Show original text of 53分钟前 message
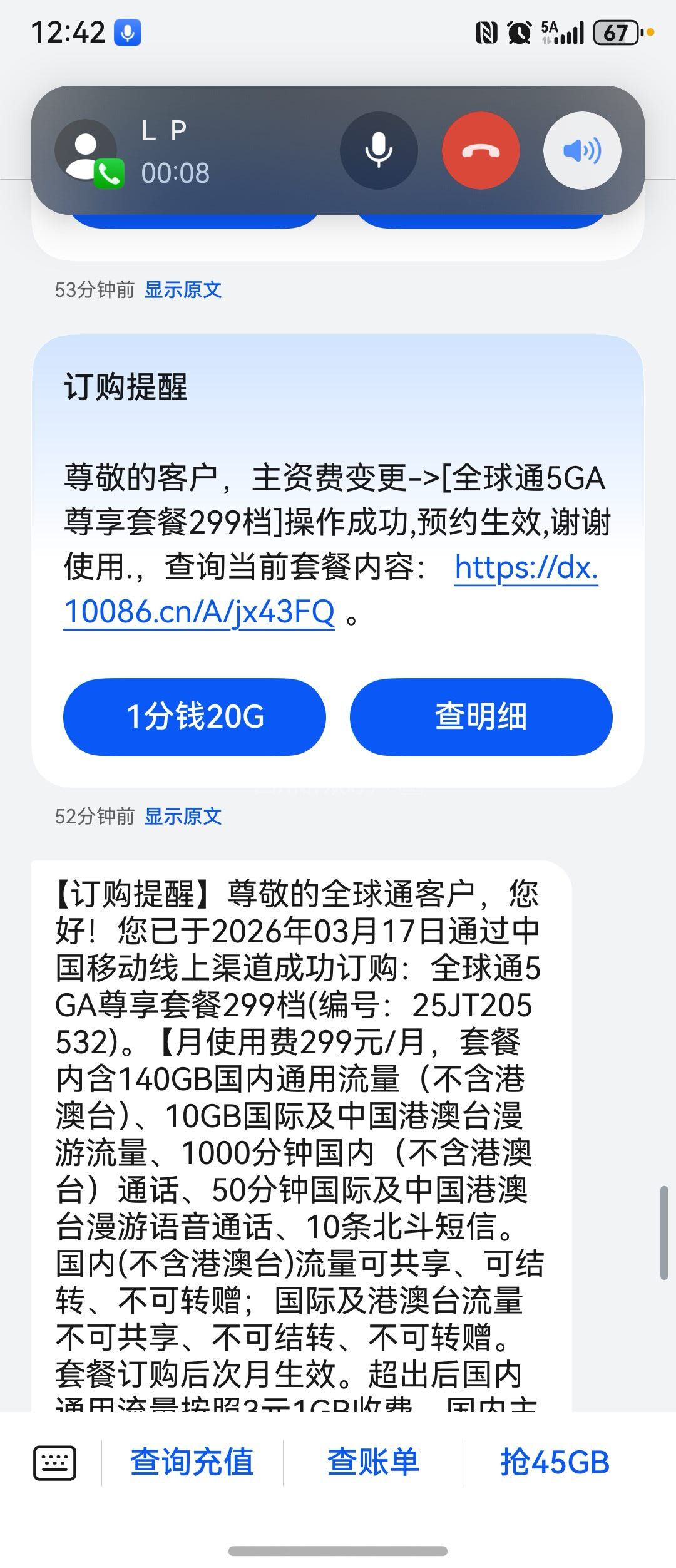The width and height of the screenshot is (676, 1568). point(183,290)
